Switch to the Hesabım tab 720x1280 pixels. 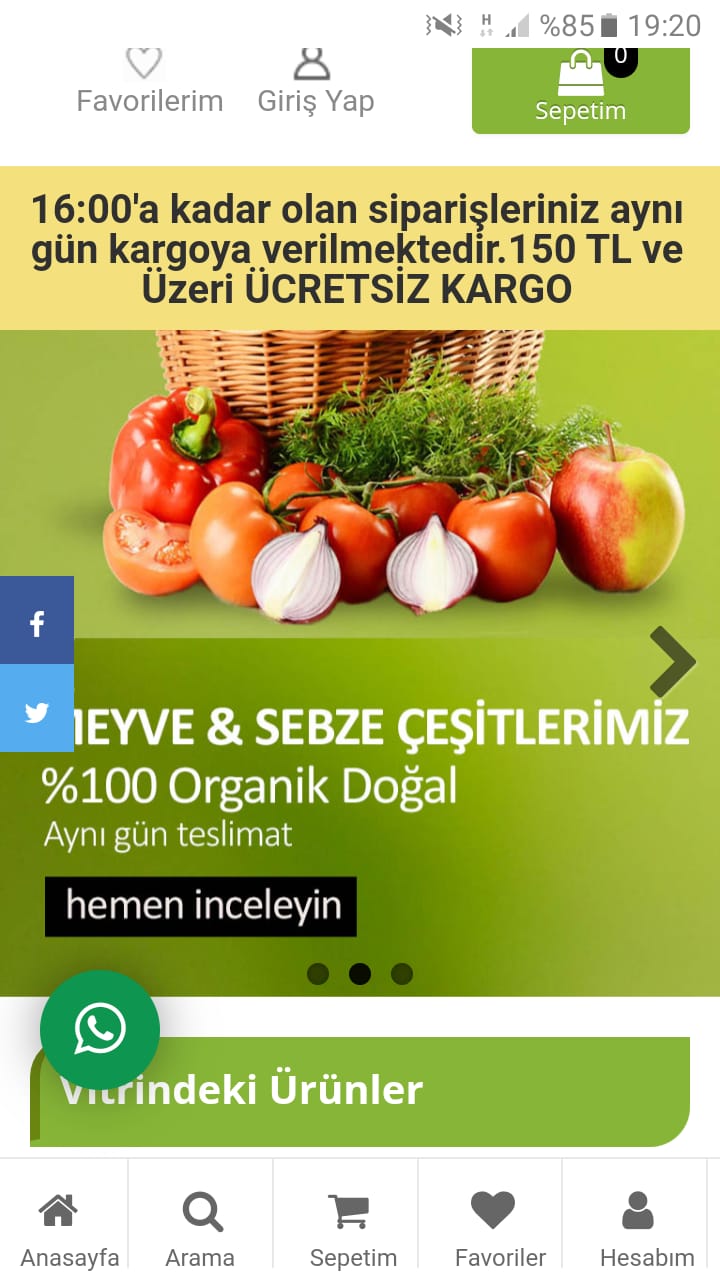tap(638, 1229)
